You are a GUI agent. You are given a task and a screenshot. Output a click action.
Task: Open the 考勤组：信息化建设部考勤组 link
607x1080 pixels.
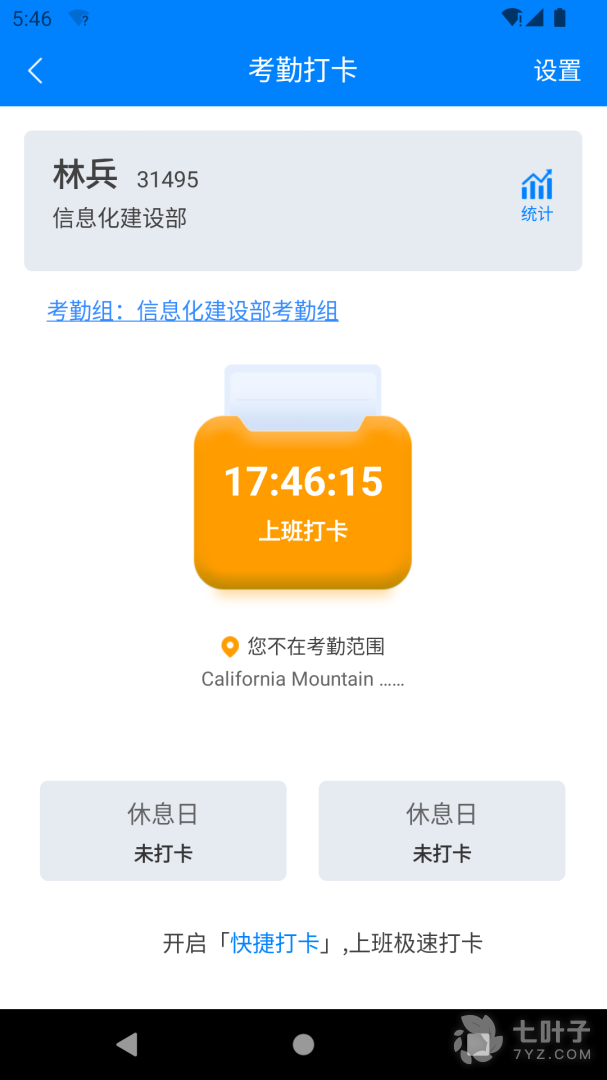193,311
